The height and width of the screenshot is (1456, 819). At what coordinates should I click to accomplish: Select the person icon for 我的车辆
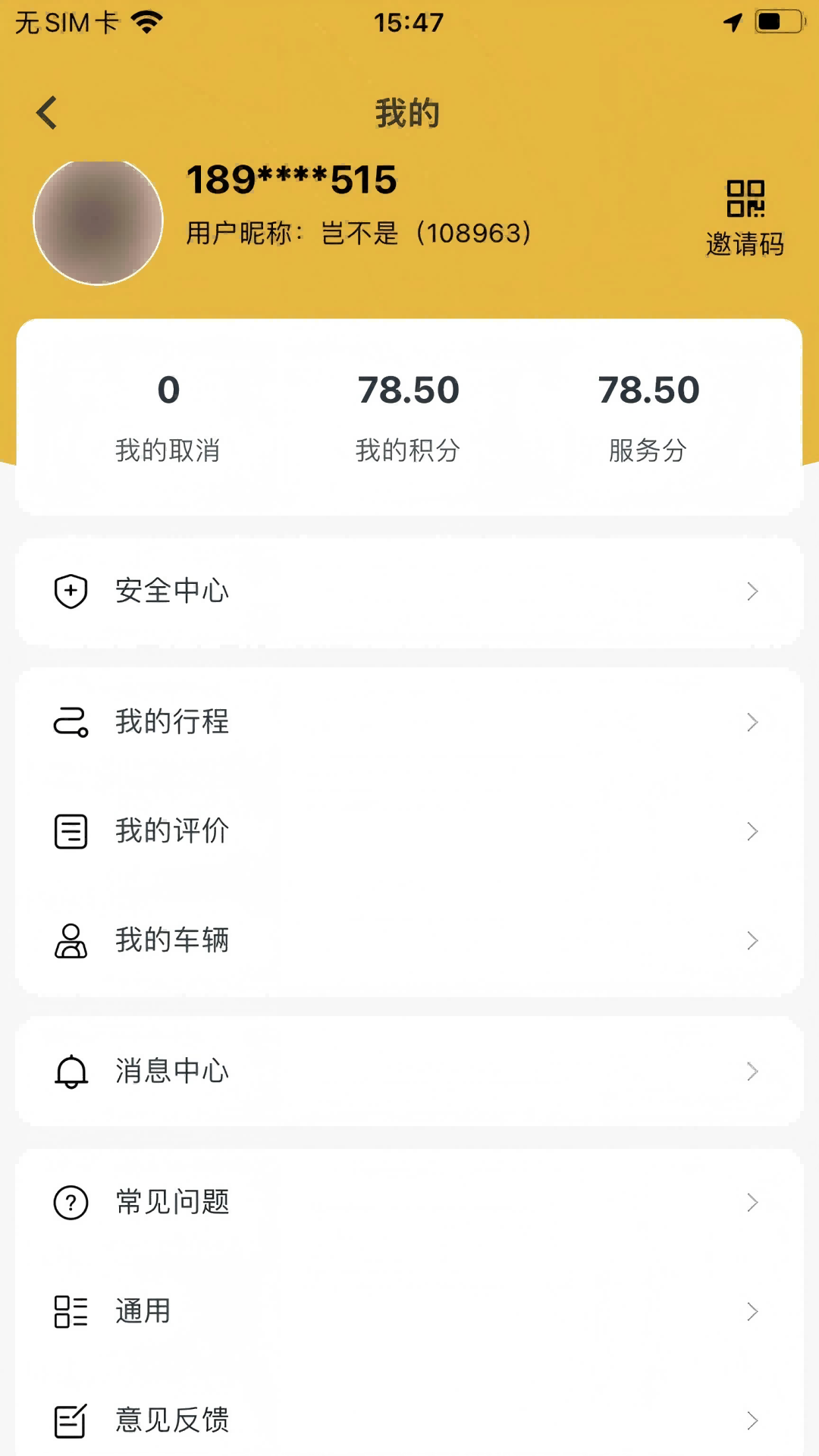[x=71, y=941]
